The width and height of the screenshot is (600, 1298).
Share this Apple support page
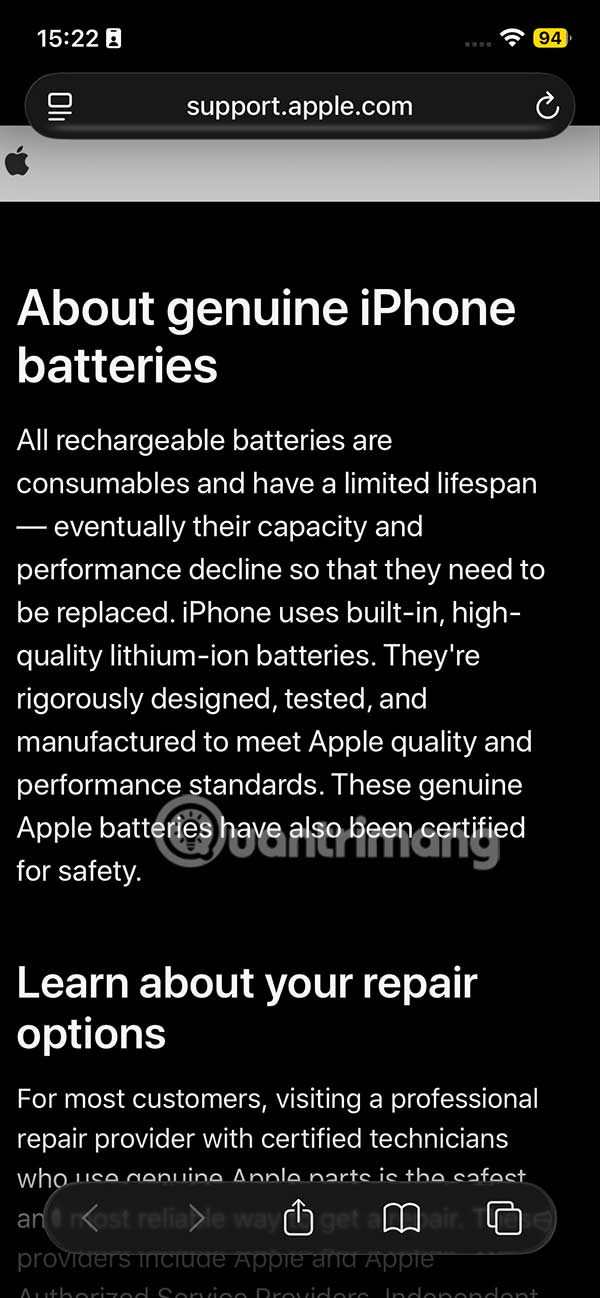pos(298,1217)
